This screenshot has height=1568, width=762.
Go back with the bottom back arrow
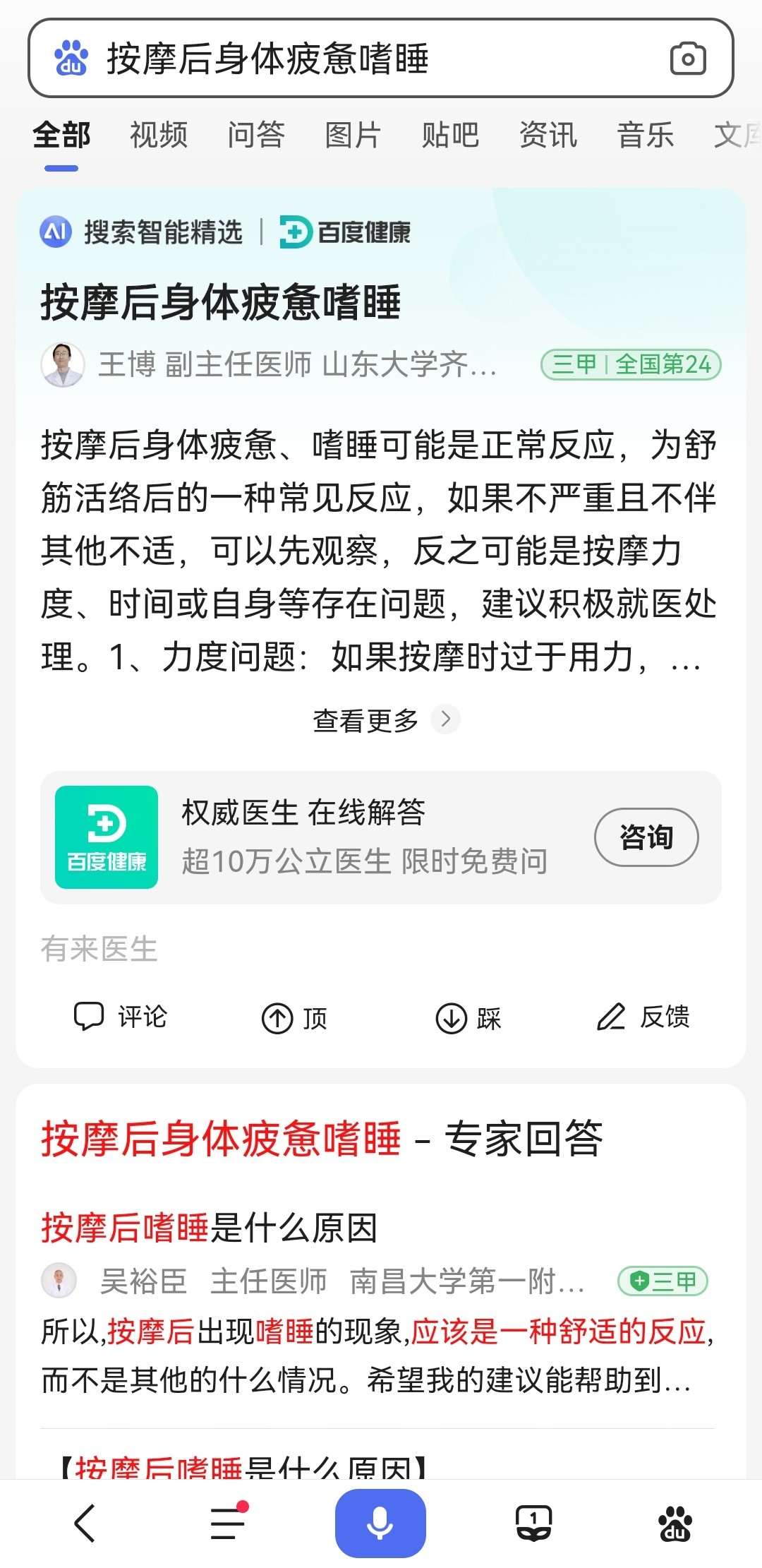[x=85, y=1523]
